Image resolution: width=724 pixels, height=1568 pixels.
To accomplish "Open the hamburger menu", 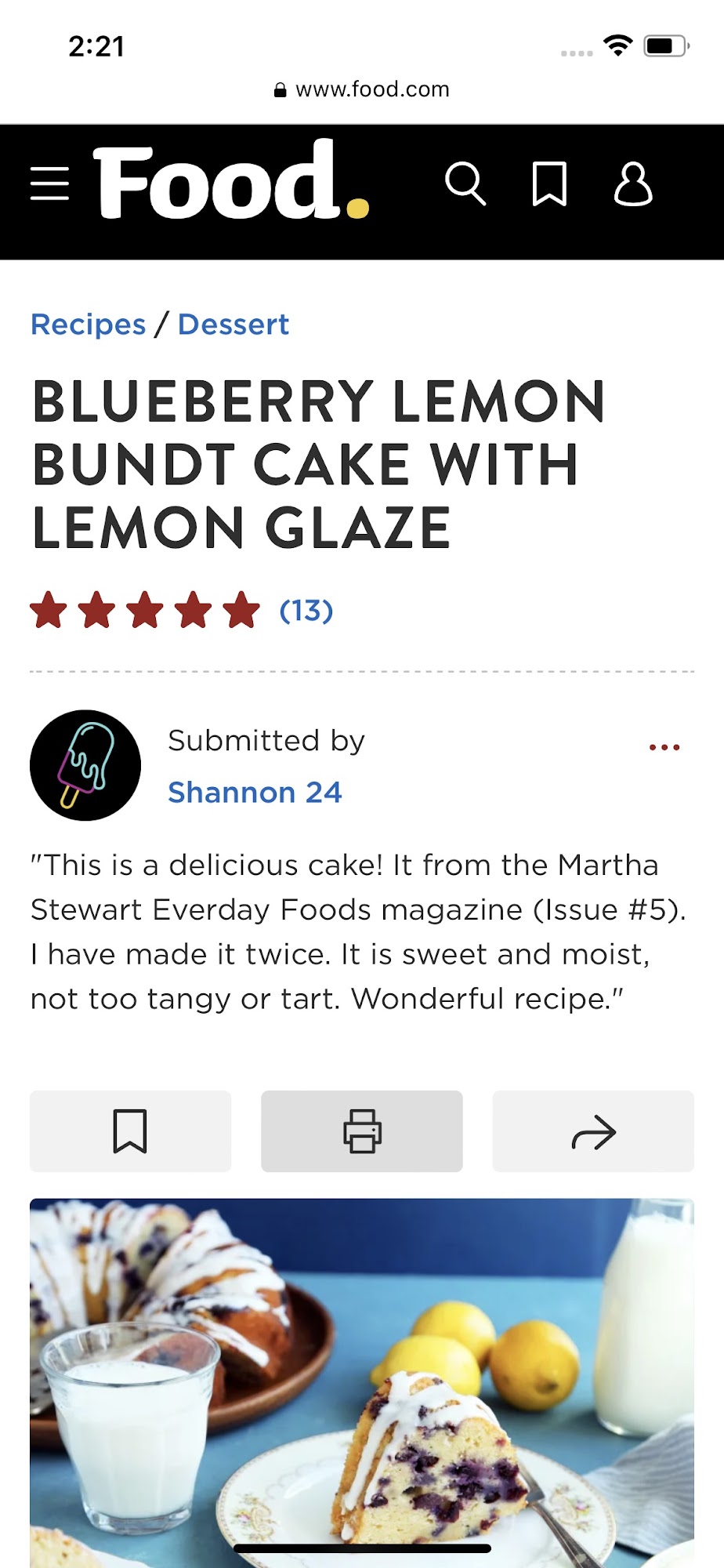I will (x=49, y=184).
